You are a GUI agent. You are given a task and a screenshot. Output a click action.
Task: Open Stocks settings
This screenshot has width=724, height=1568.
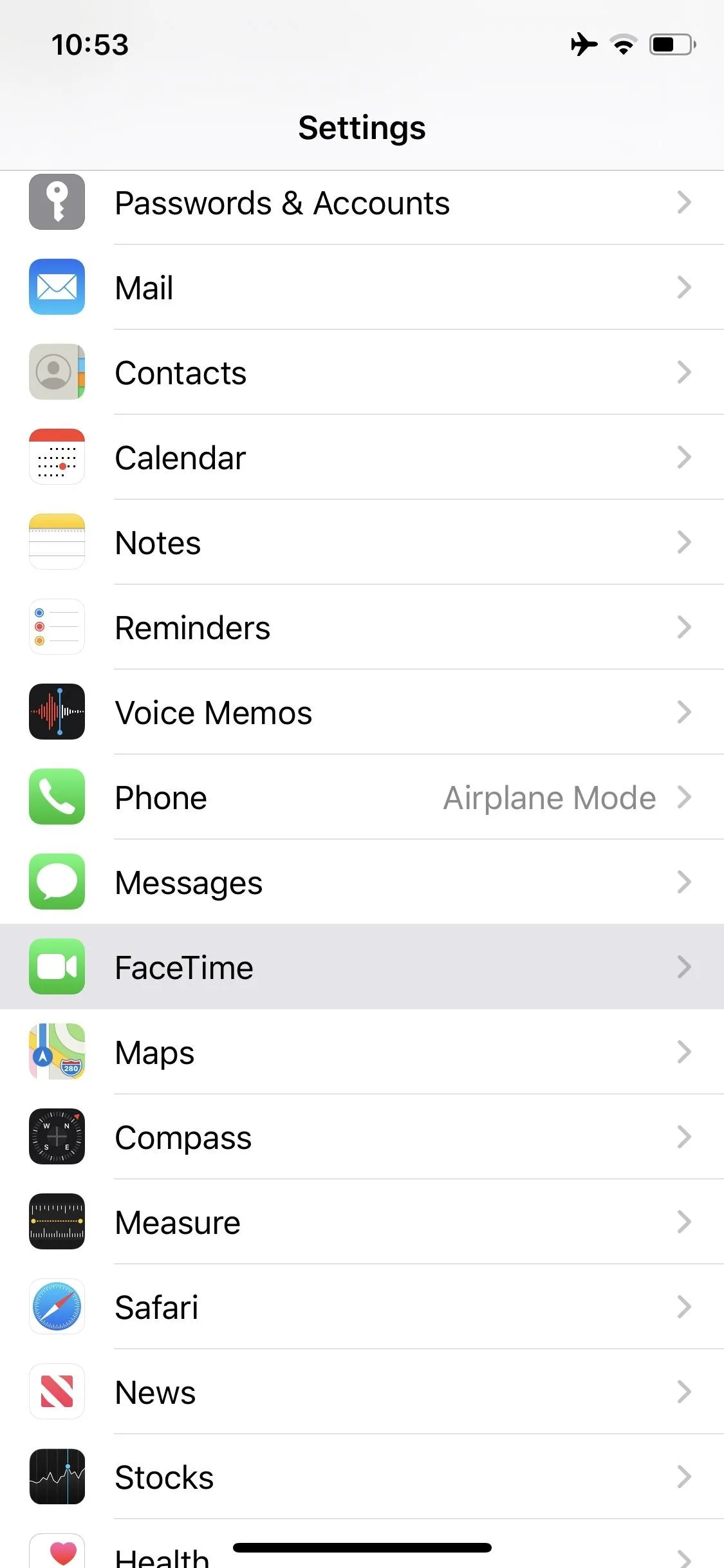362,1477
